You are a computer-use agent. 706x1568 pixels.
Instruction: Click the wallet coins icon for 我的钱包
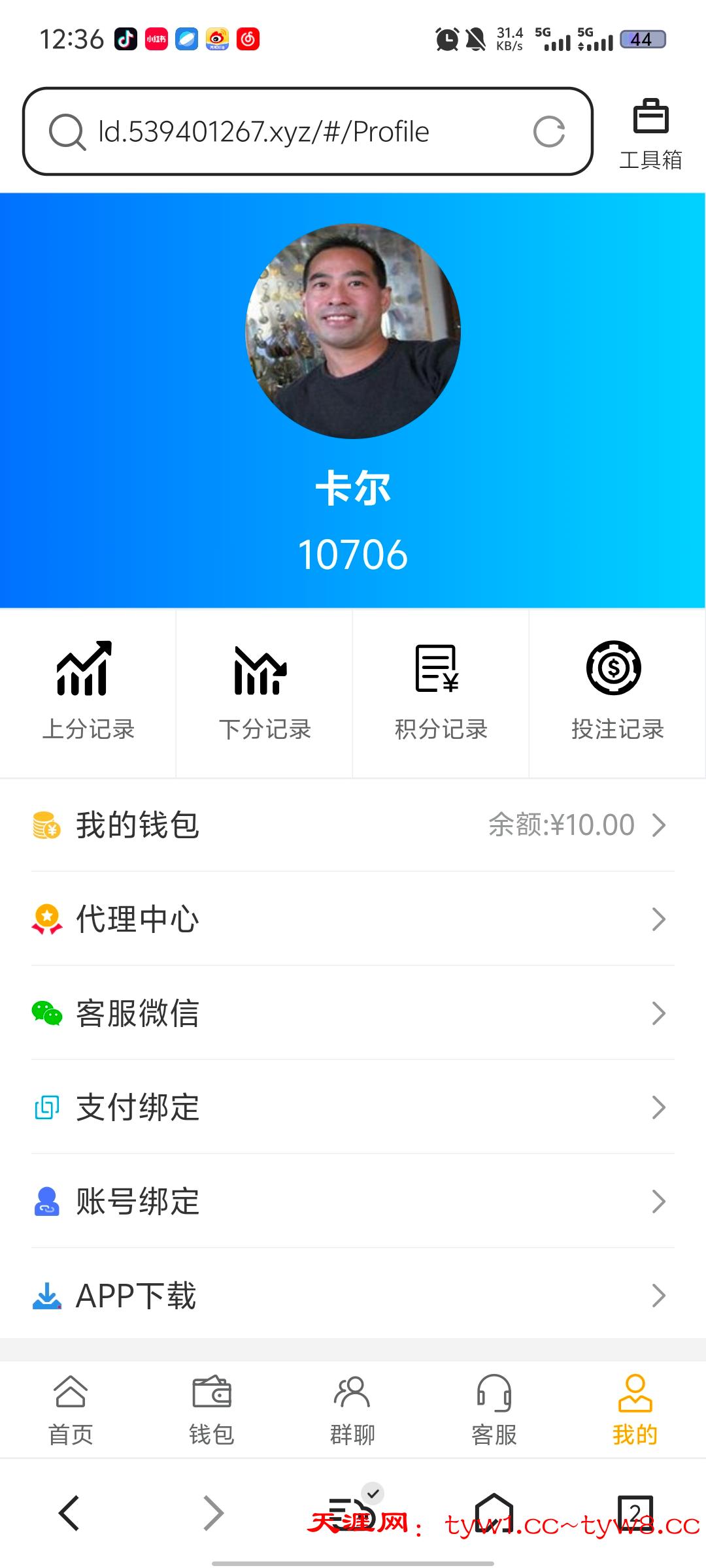44,825
